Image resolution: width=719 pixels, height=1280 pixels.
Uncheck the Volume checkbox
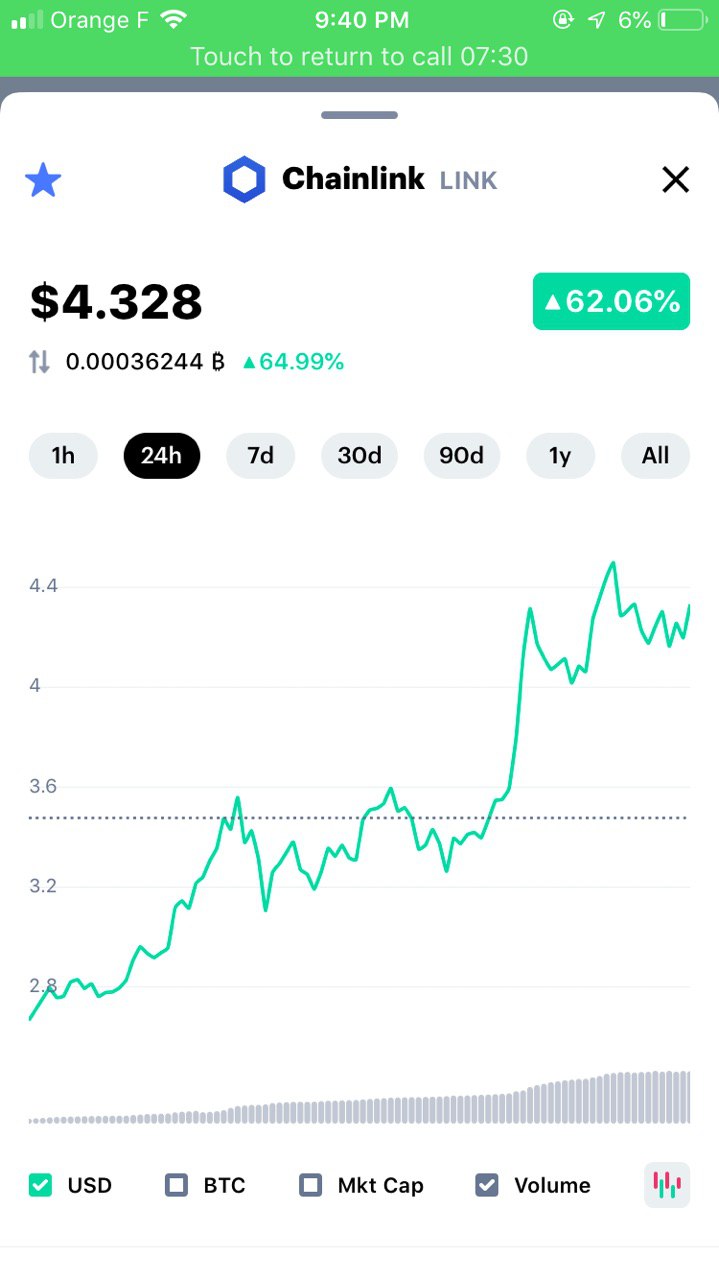(486, 1186)
